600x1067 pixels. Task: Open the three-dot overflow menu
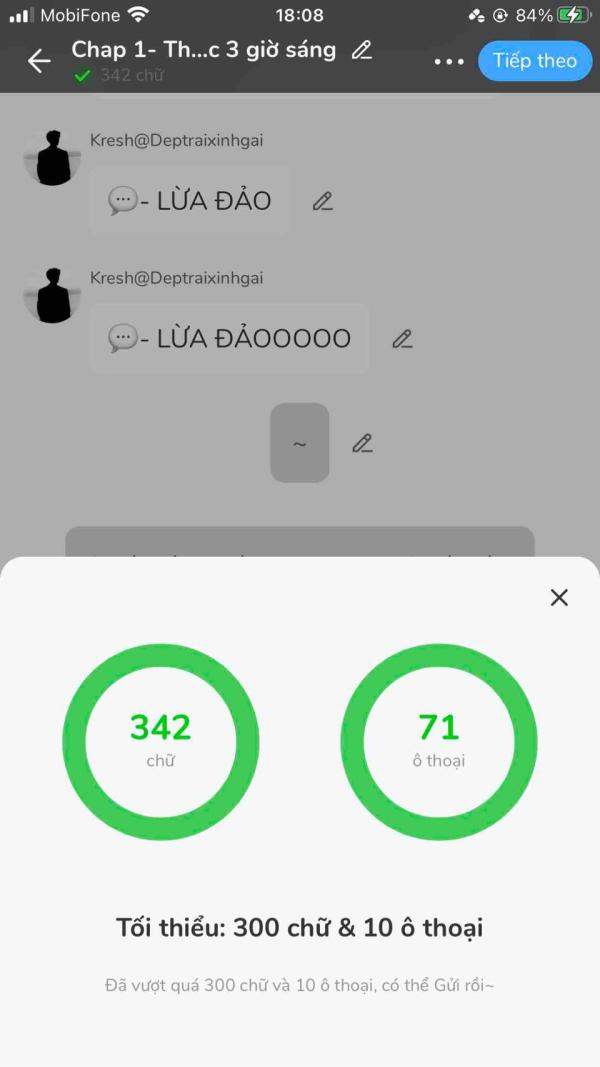449,61
